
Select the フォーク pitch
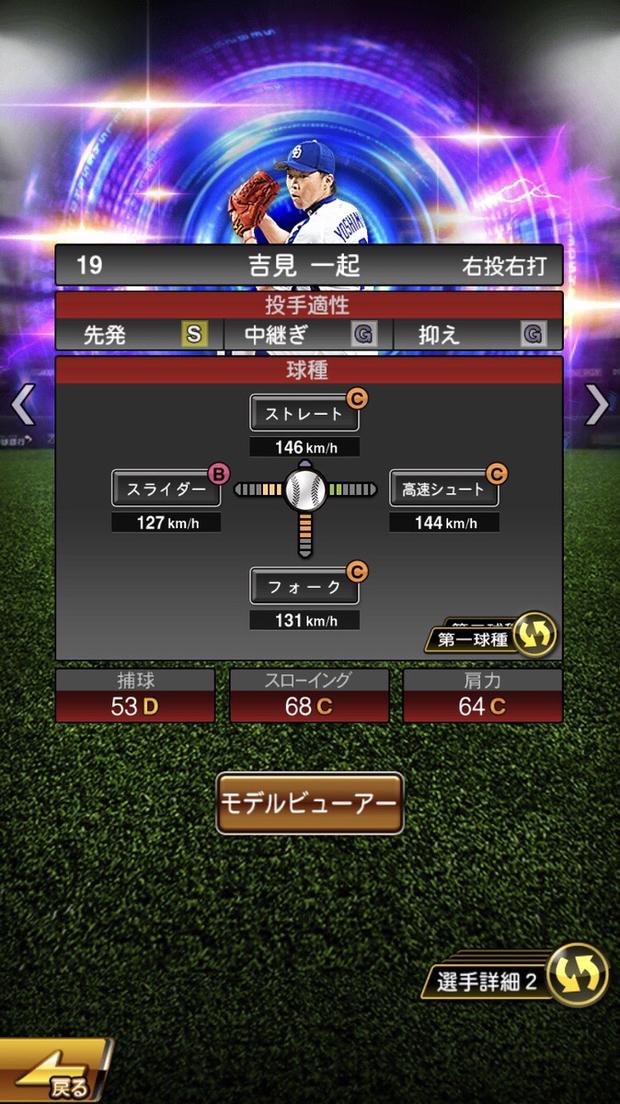pos(304,586)
